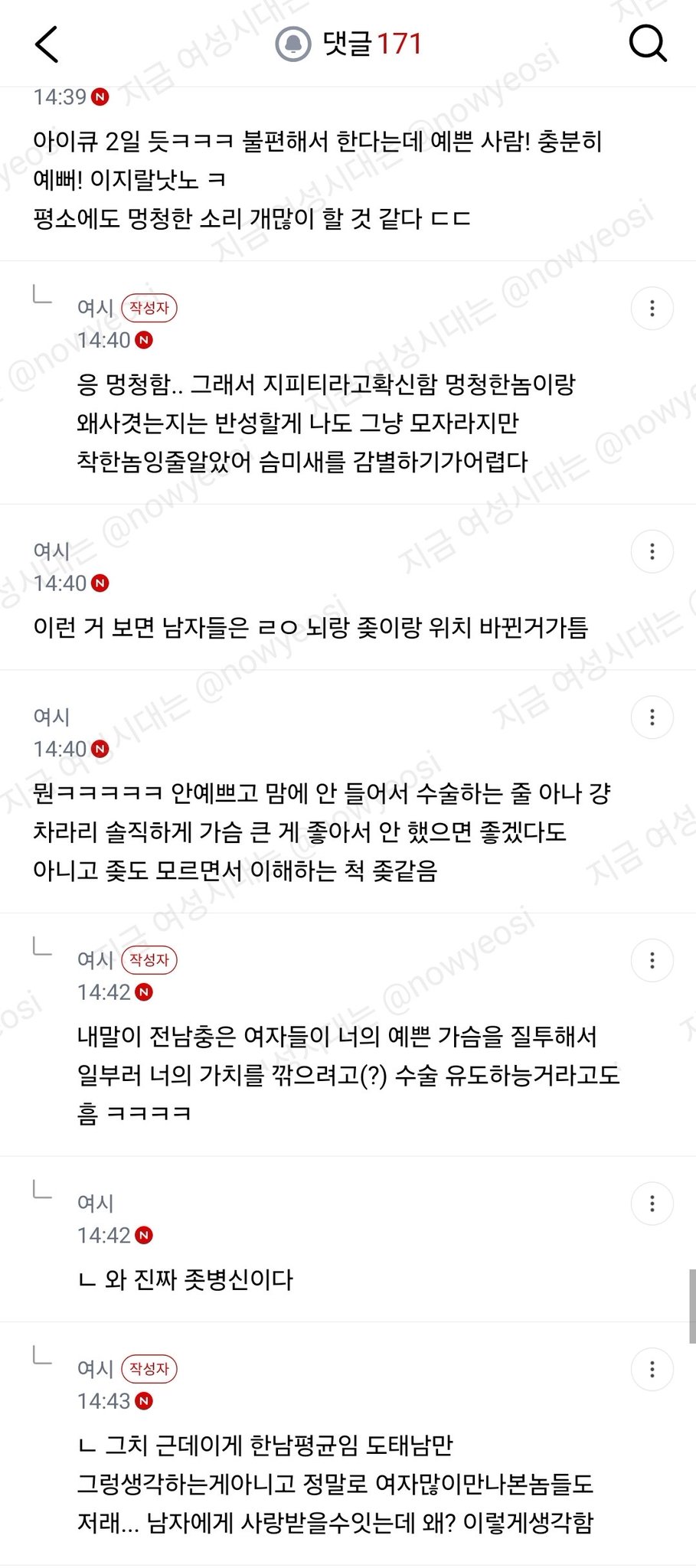Go back using the top-left arrow

click(47, 44)
